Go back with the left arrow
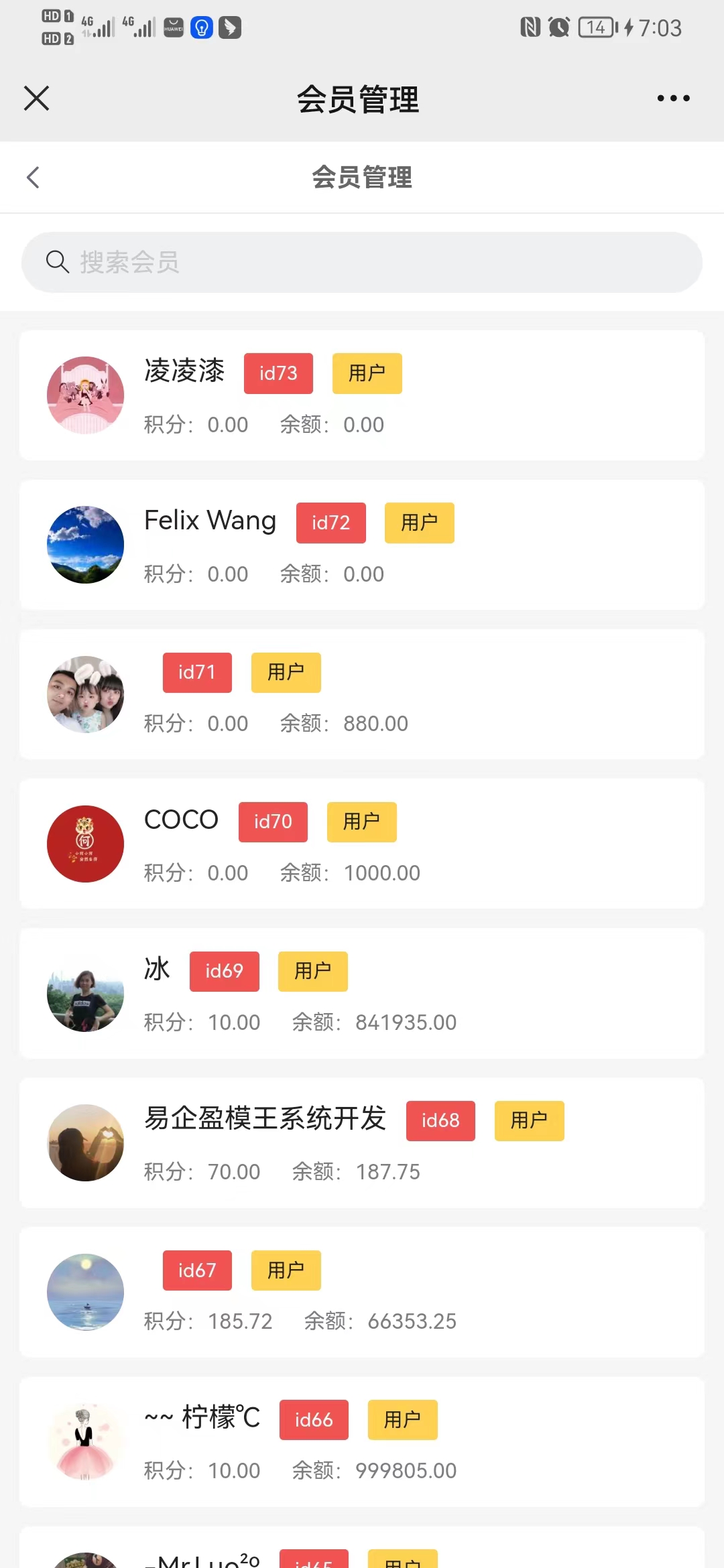724x1568 pixels. pyautogui.click(x=33, y=178)
